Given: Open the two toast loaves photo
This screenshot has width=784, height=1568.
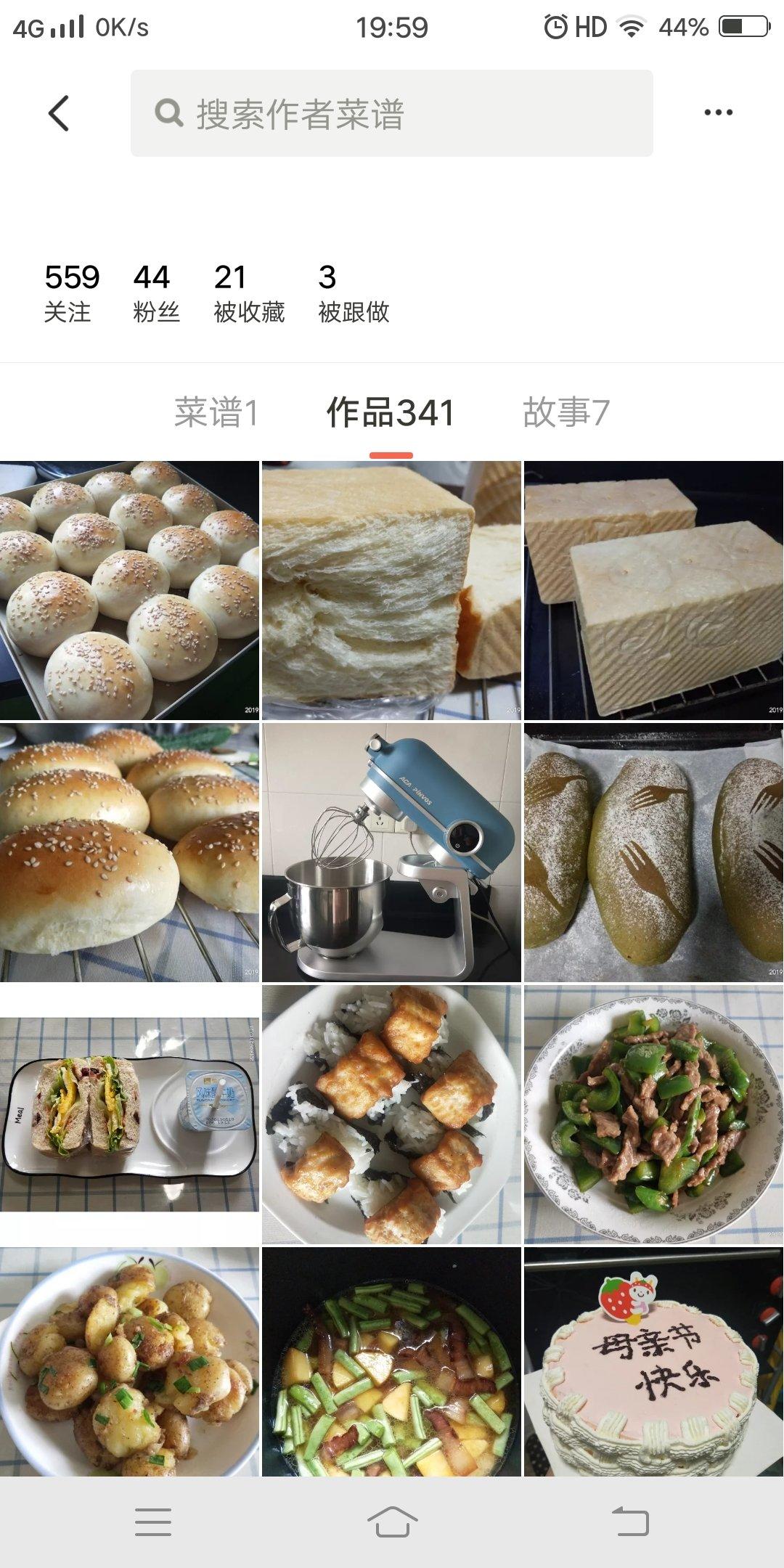Looking at the screenshot, I should tap(653, 590).
